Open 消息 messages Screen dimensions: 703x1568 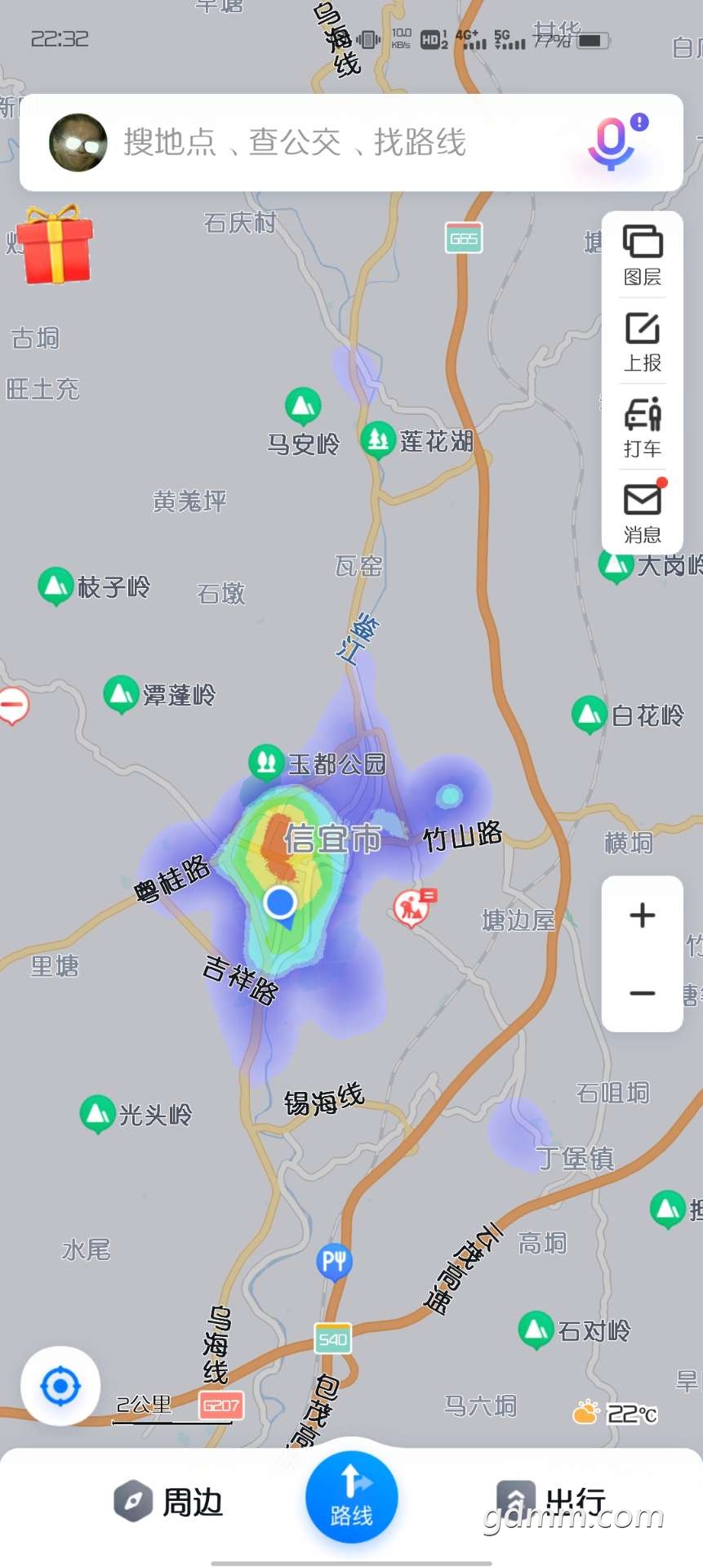(x=643, y=513)
